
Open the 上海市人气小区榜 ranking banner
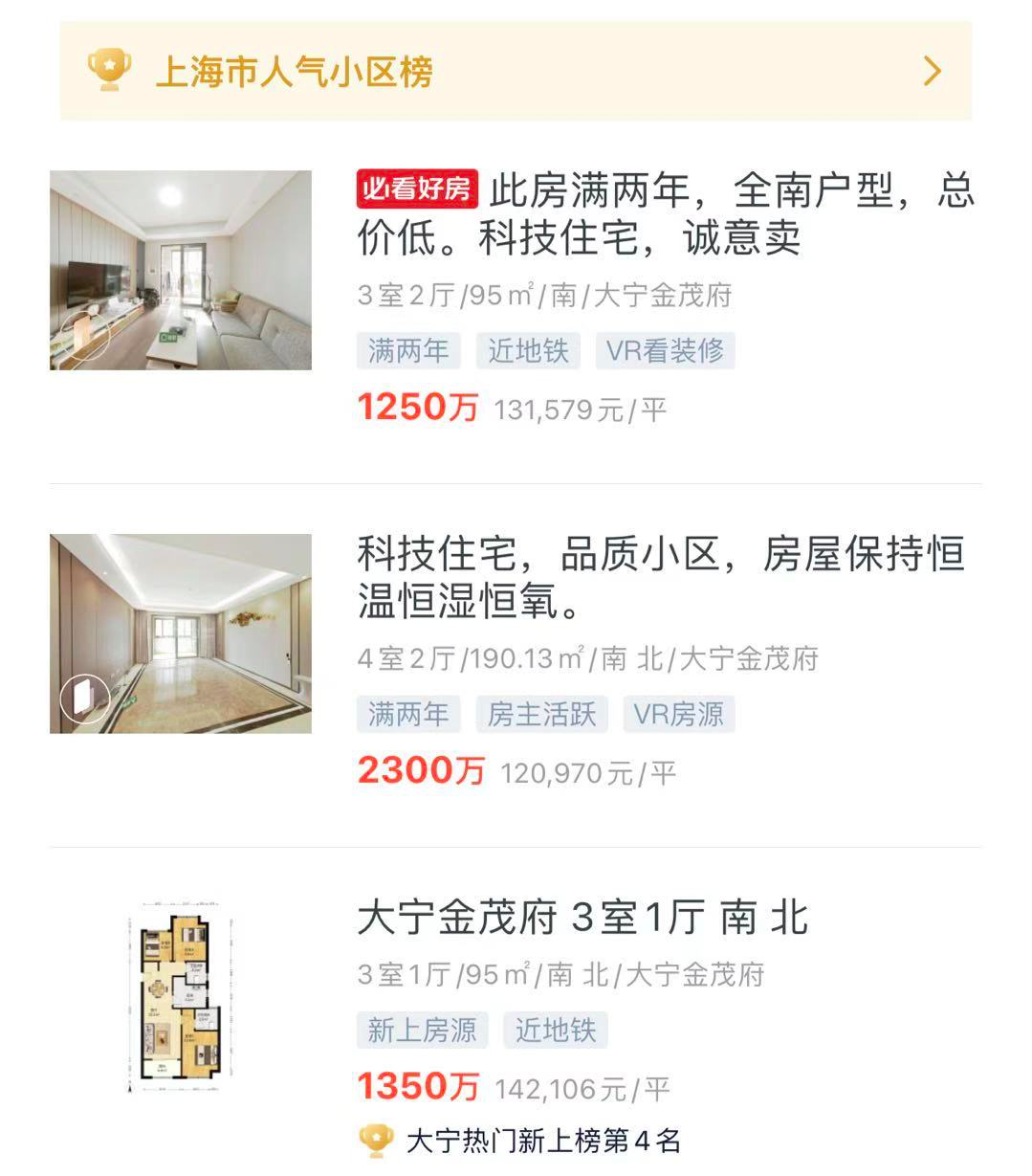tap(516, 72)
